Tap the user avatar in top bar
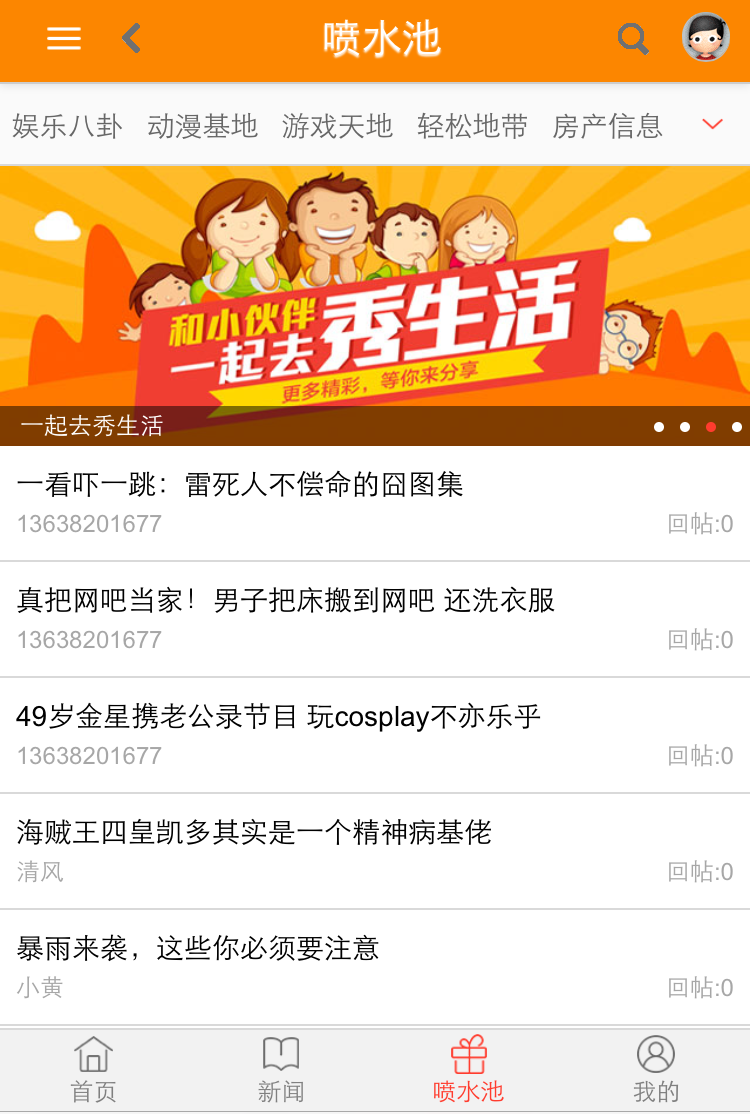This screenshot has width=750, height=1114. tap(706, 39)
